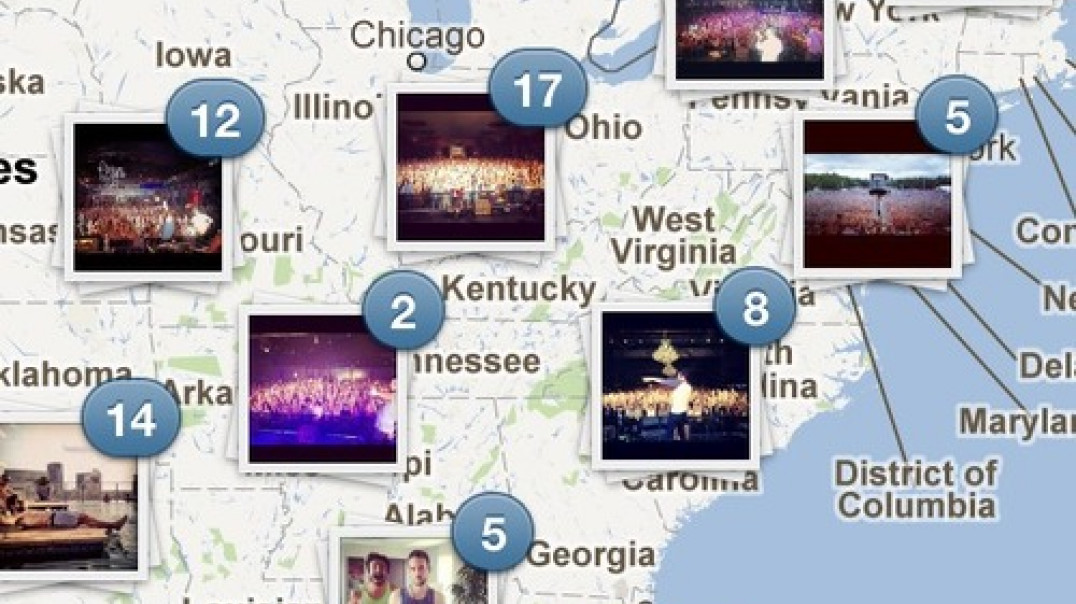Open the 5-photo cluster beside Pennsylvania
This screenshot has width=1076, height=604.
(x=878, y=196)
